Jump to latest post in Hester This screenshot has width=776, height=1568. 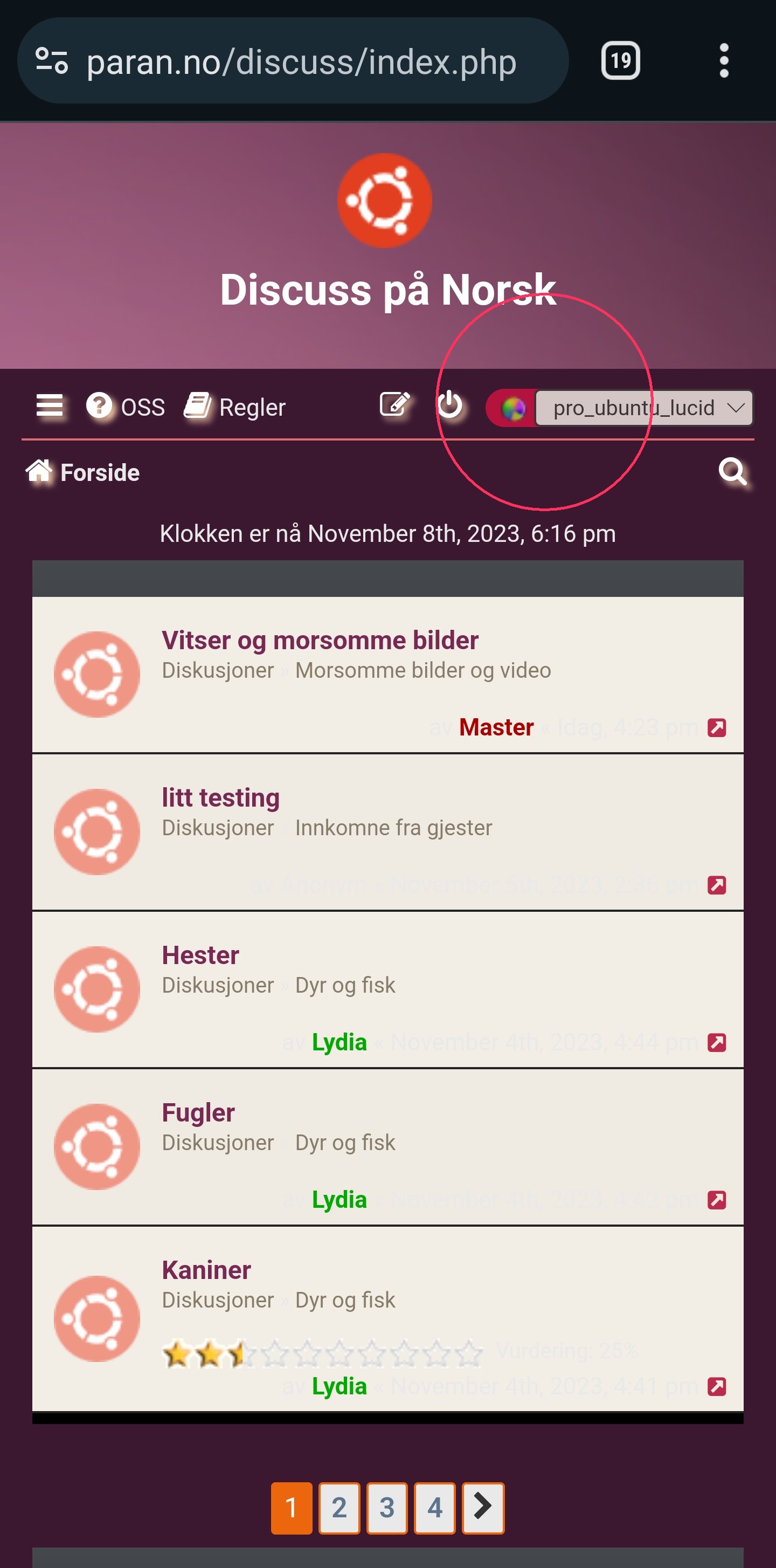pyautogui.click(x=717, y=1043)
